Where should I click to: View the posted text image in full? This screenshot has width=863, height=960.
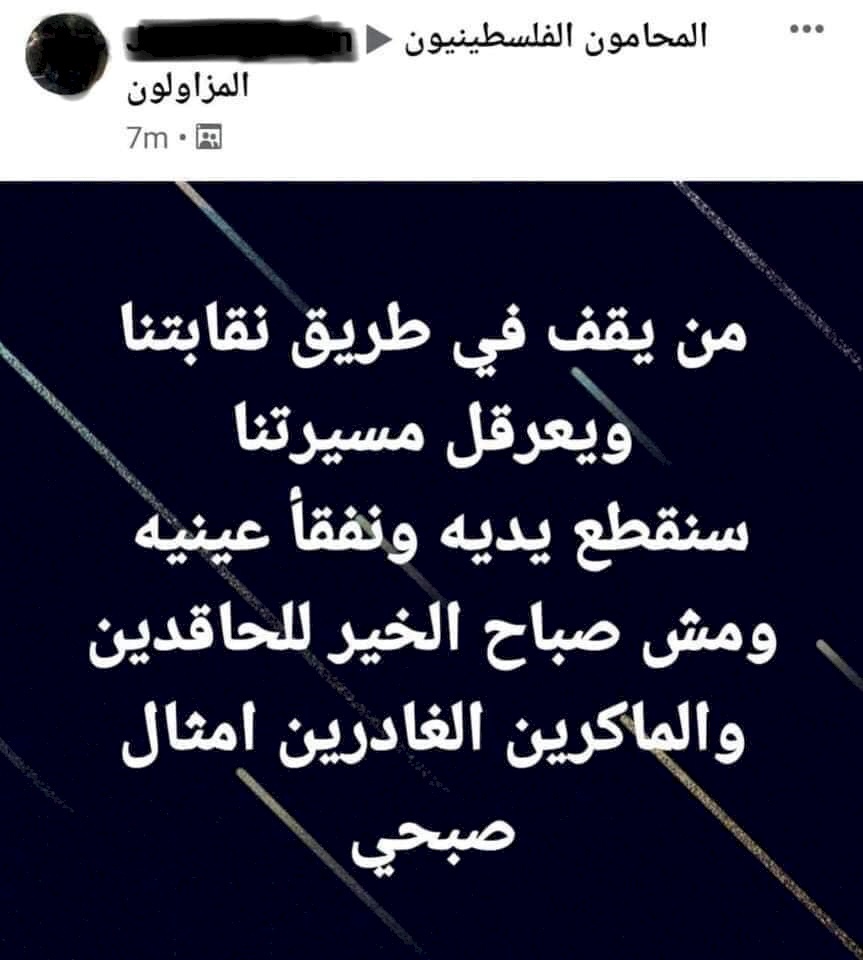[x=431, y=570]
